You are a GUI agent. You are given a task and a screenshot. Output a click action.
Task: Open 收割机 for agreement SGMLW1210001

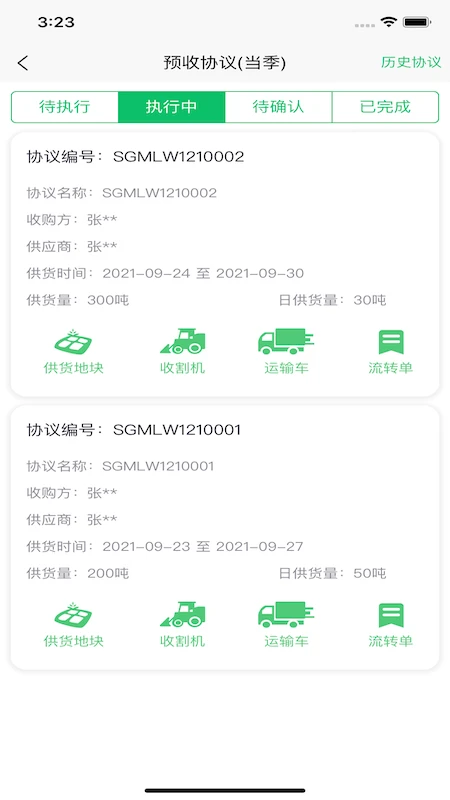click(x=183, y=625)
